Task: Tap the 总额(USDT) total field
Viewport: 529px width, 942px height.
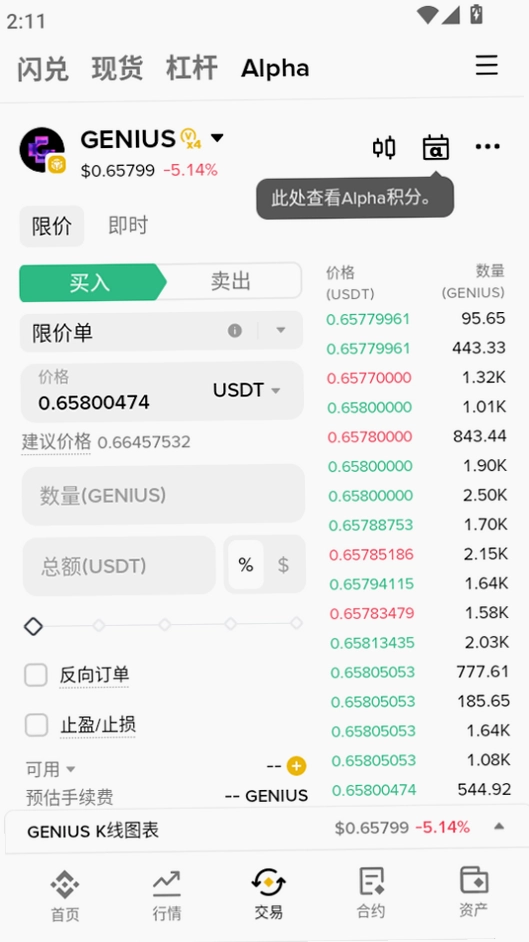Action: point(119,566)
